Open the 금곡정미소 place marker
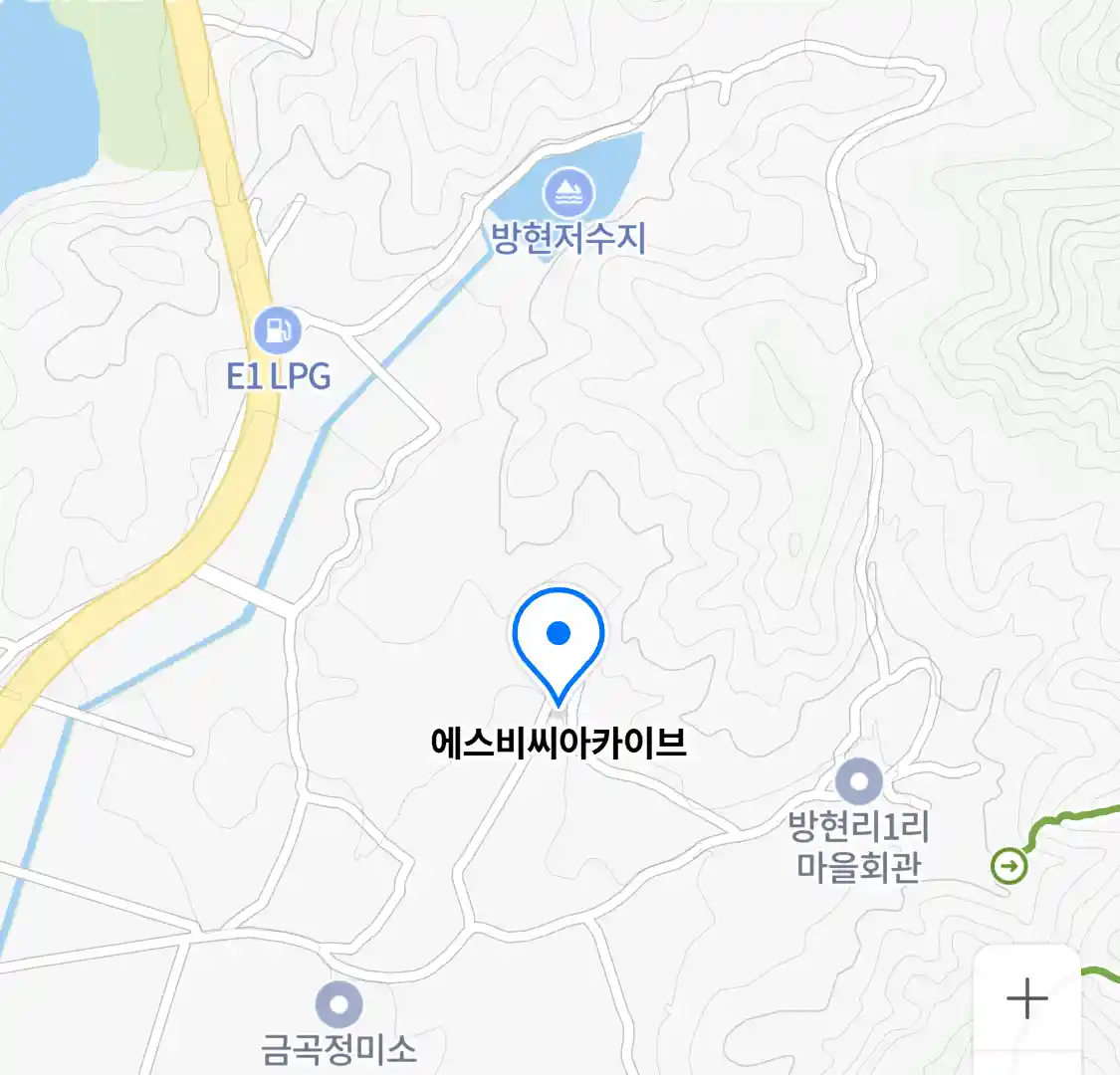The width and height of the screenshot is (1120, 1075). pyautogui.click(x=338, y=1004)
